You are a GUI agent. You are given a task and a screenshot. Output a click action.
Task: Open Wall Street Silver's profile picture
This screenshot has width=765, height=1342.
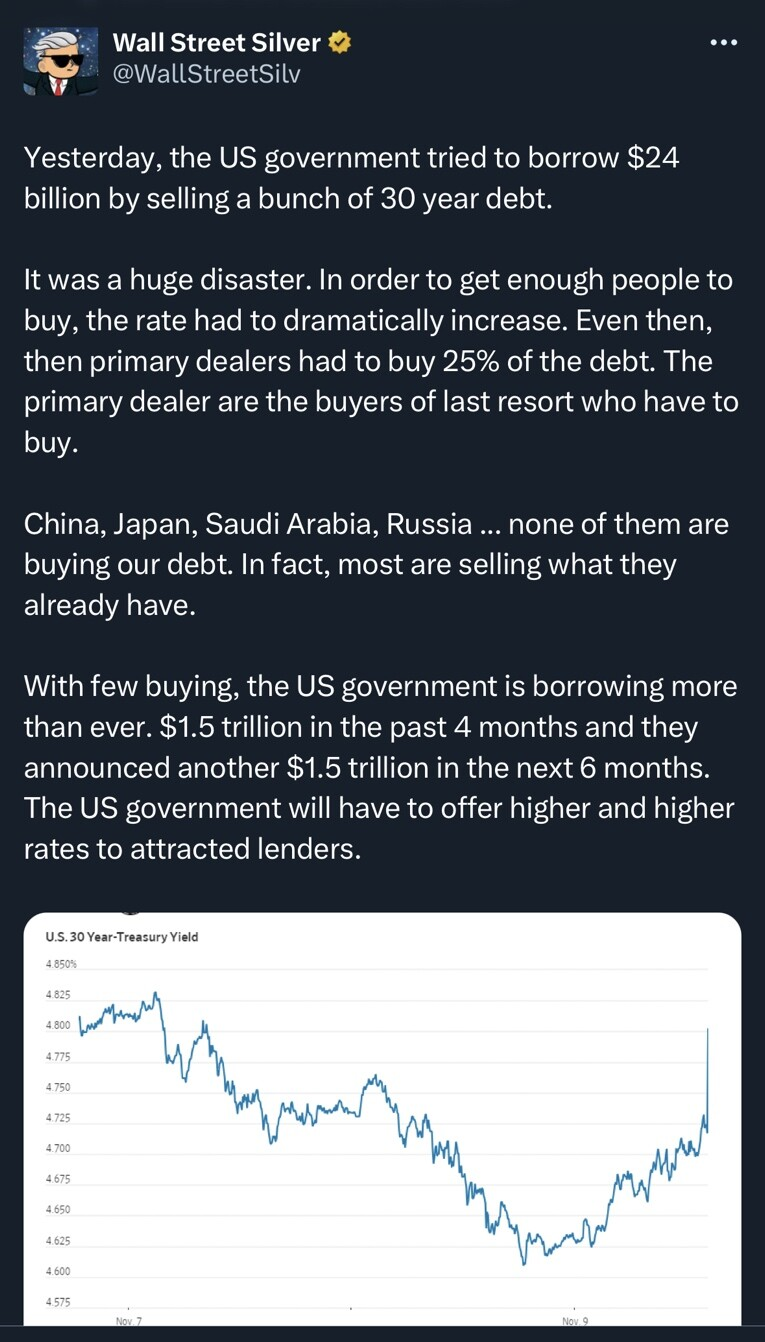[x=60, y=61]
